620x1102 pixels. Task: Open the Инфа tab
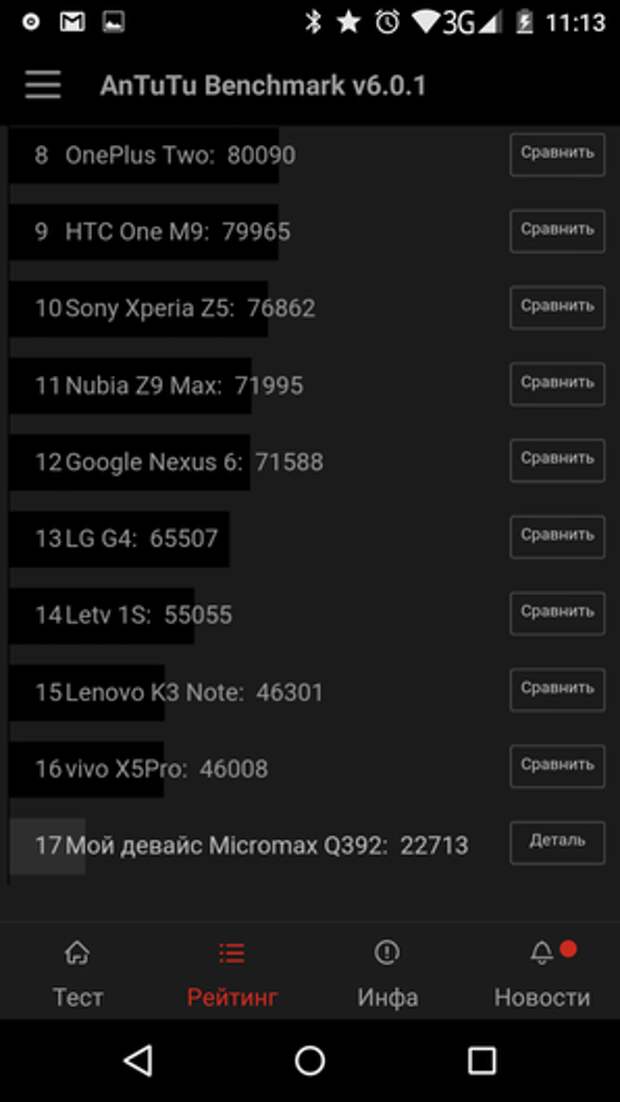(x=387, y=973)
